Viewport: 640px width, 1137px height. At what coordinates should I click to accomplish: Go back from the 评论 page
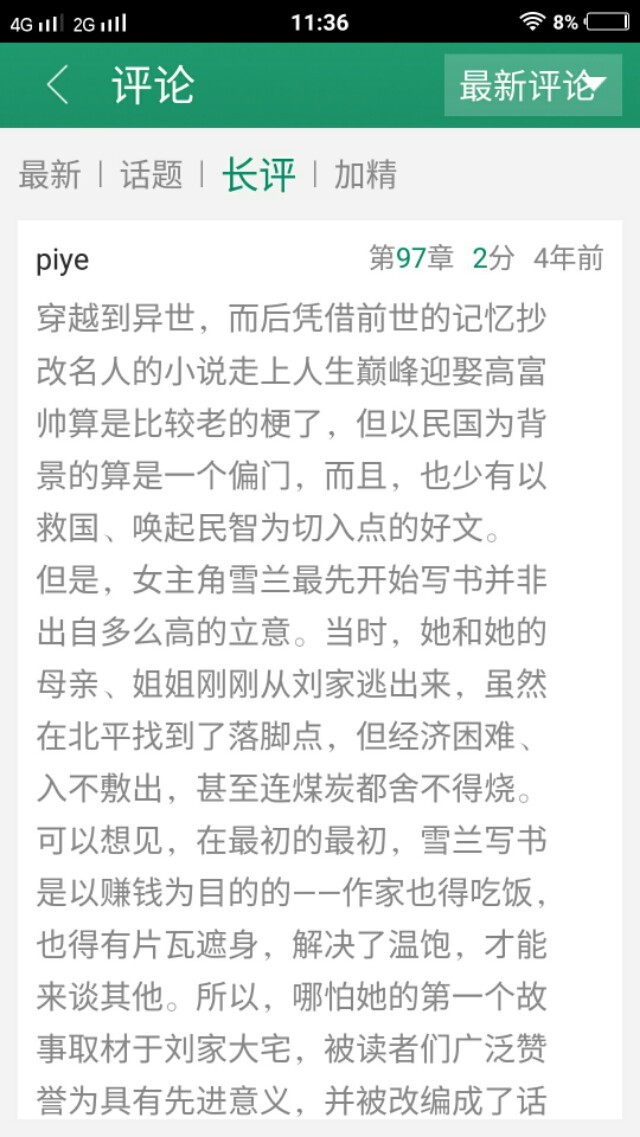pos(58,86)
